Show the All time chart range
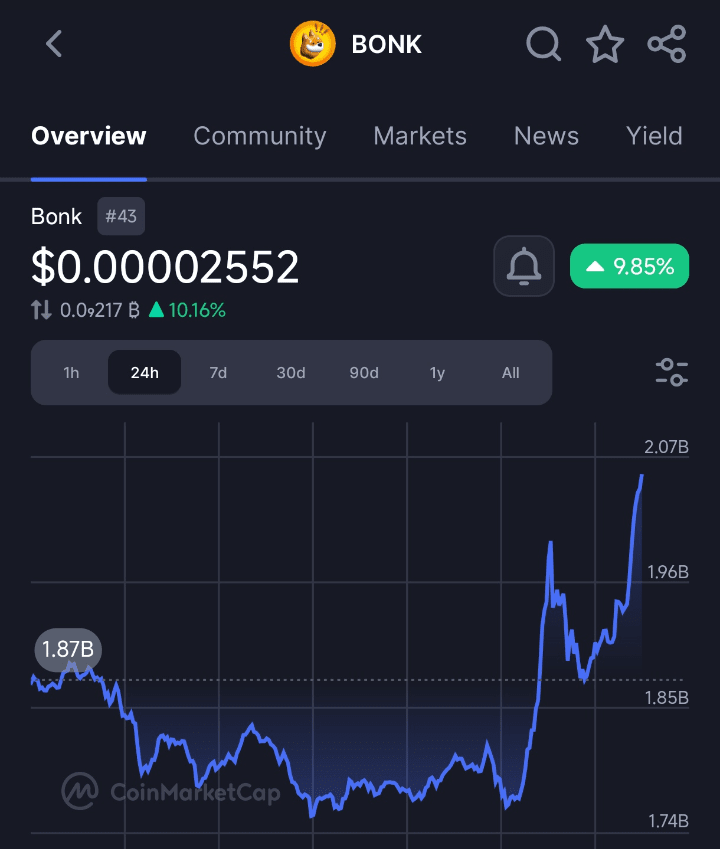 tap(510, 373)
